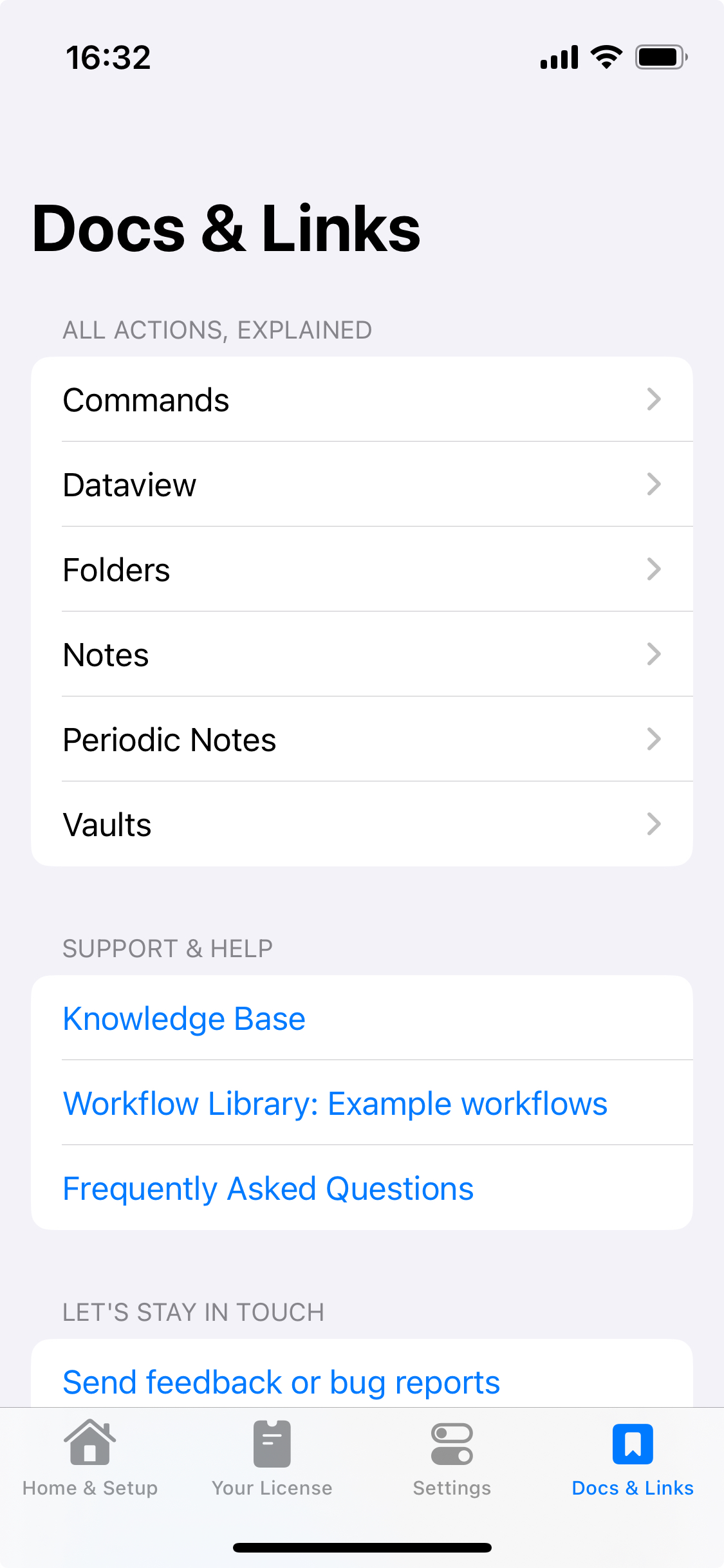Open the Notes actions row
The height and width of the screenshot is (1568, 724).
pyautogui.click(x=360, y=655)
